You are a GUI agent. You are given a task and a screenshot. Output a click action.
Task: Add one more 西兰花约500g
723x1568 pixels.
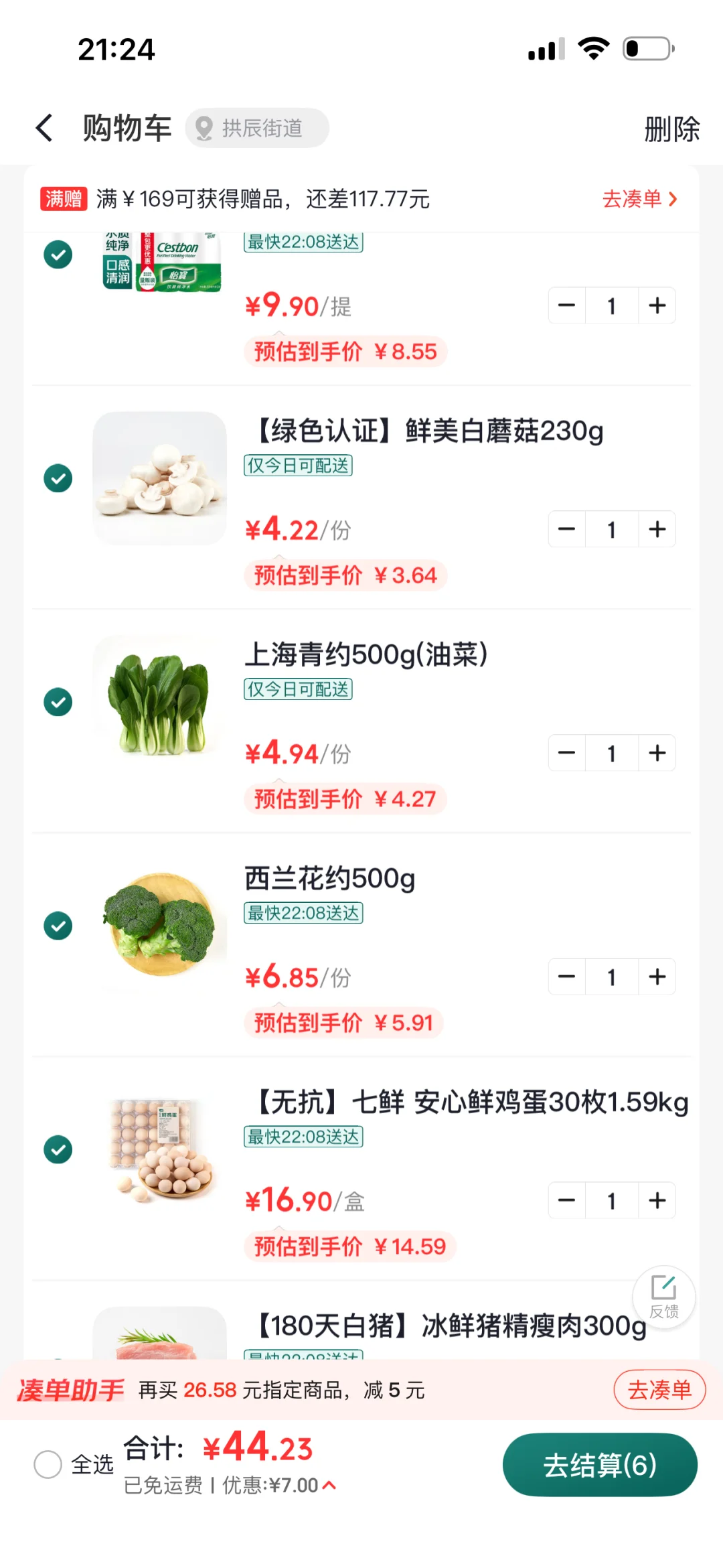point(657,977)
